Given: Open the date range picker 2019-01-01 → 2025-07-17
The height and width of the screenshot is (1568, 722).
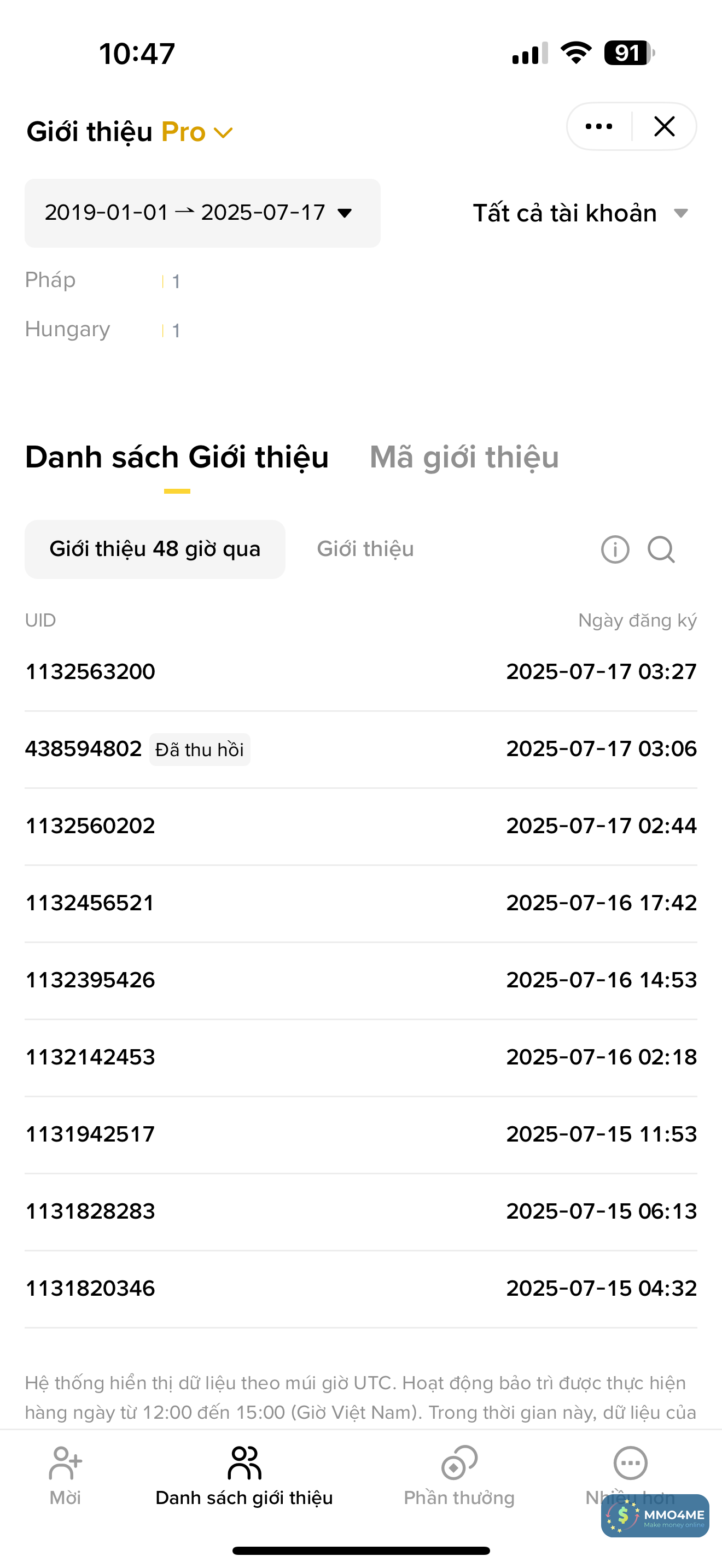Looking at the screenshot, I should pos(202,213).
